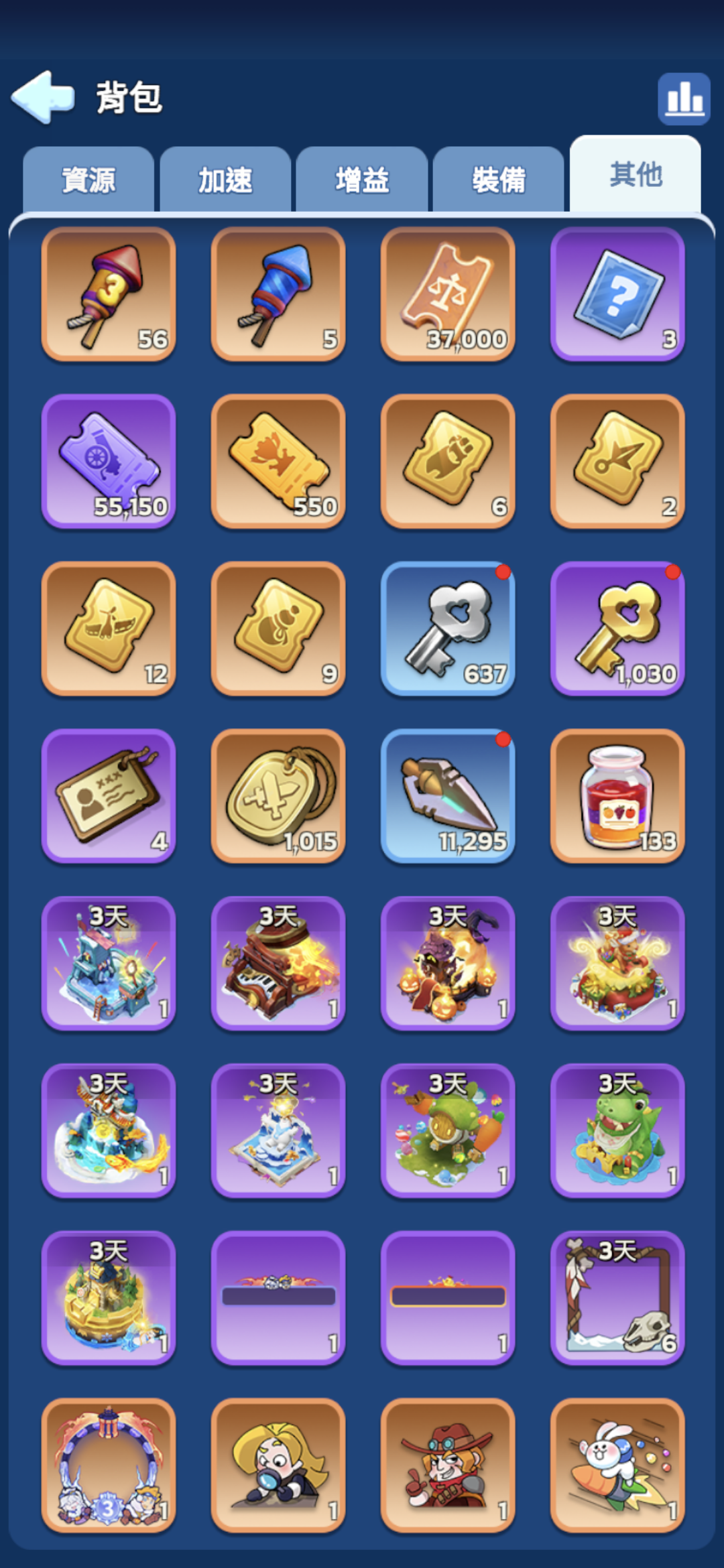Open the jam jar item with 133
Image resolution: width=724 pixels, height=1568 pixels.
click(617, 796)
